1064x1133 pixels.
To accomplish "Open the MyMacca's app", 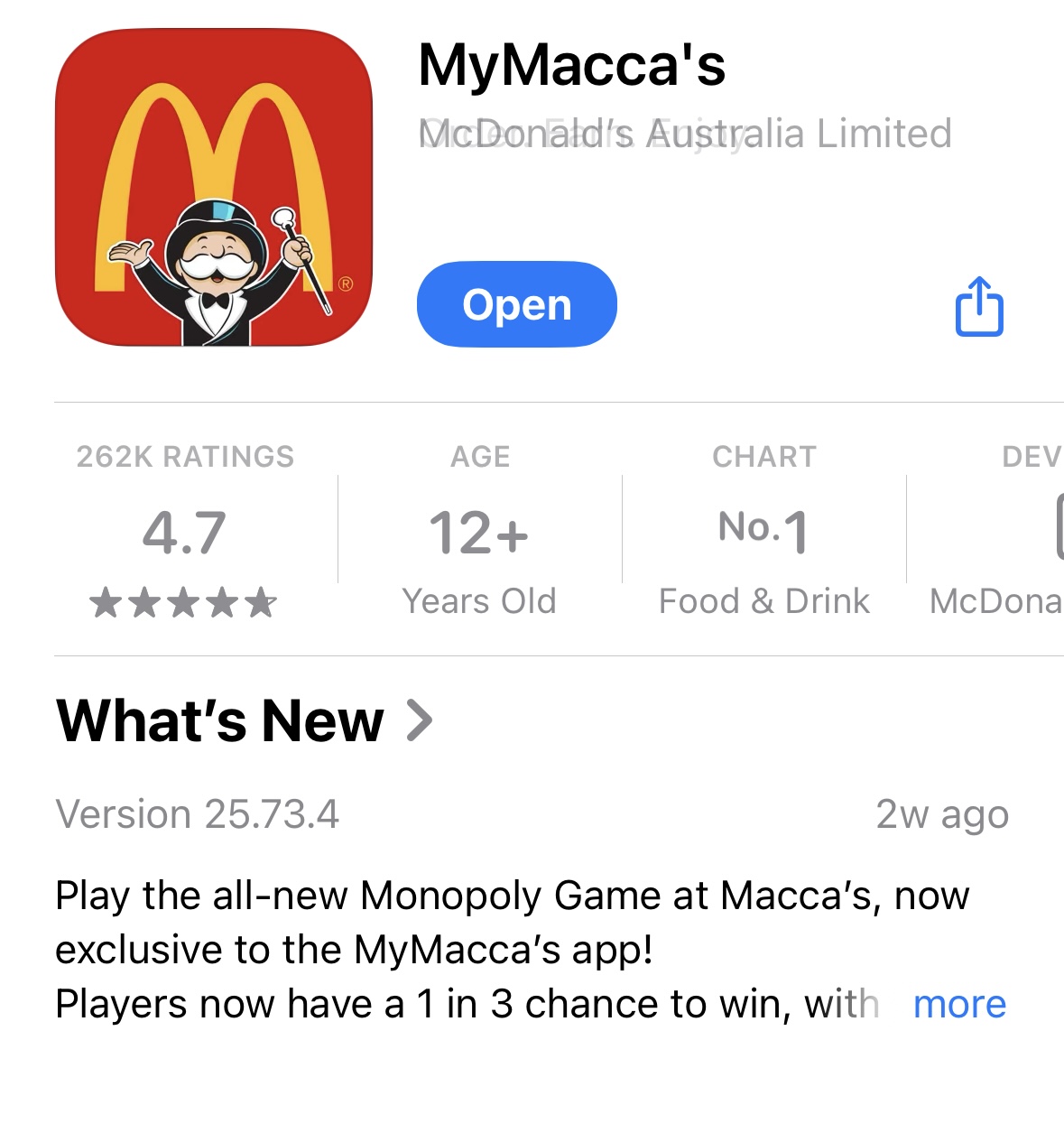I will coord(516,304).
